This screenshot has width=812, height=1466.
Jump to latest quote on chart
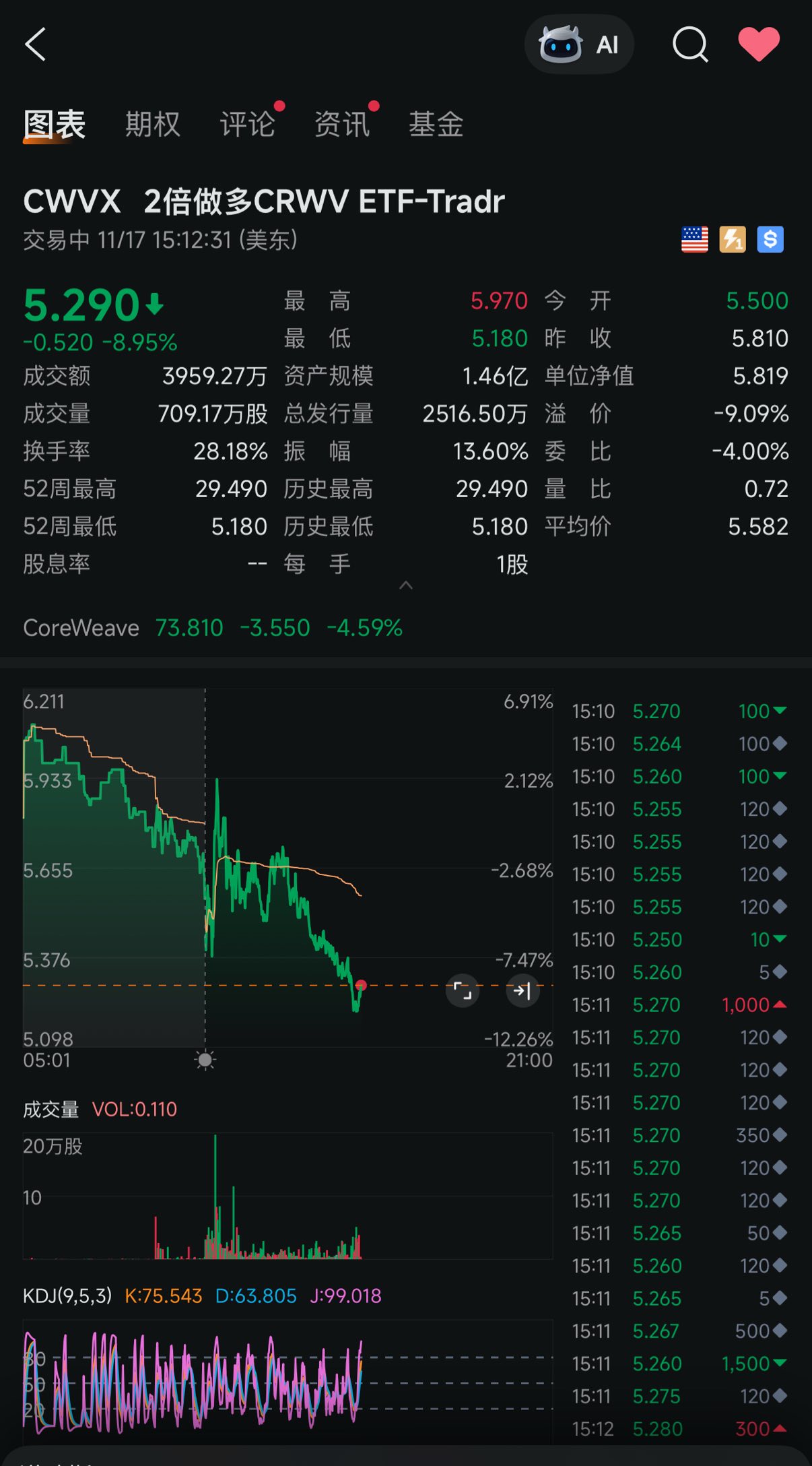(522, 991)
